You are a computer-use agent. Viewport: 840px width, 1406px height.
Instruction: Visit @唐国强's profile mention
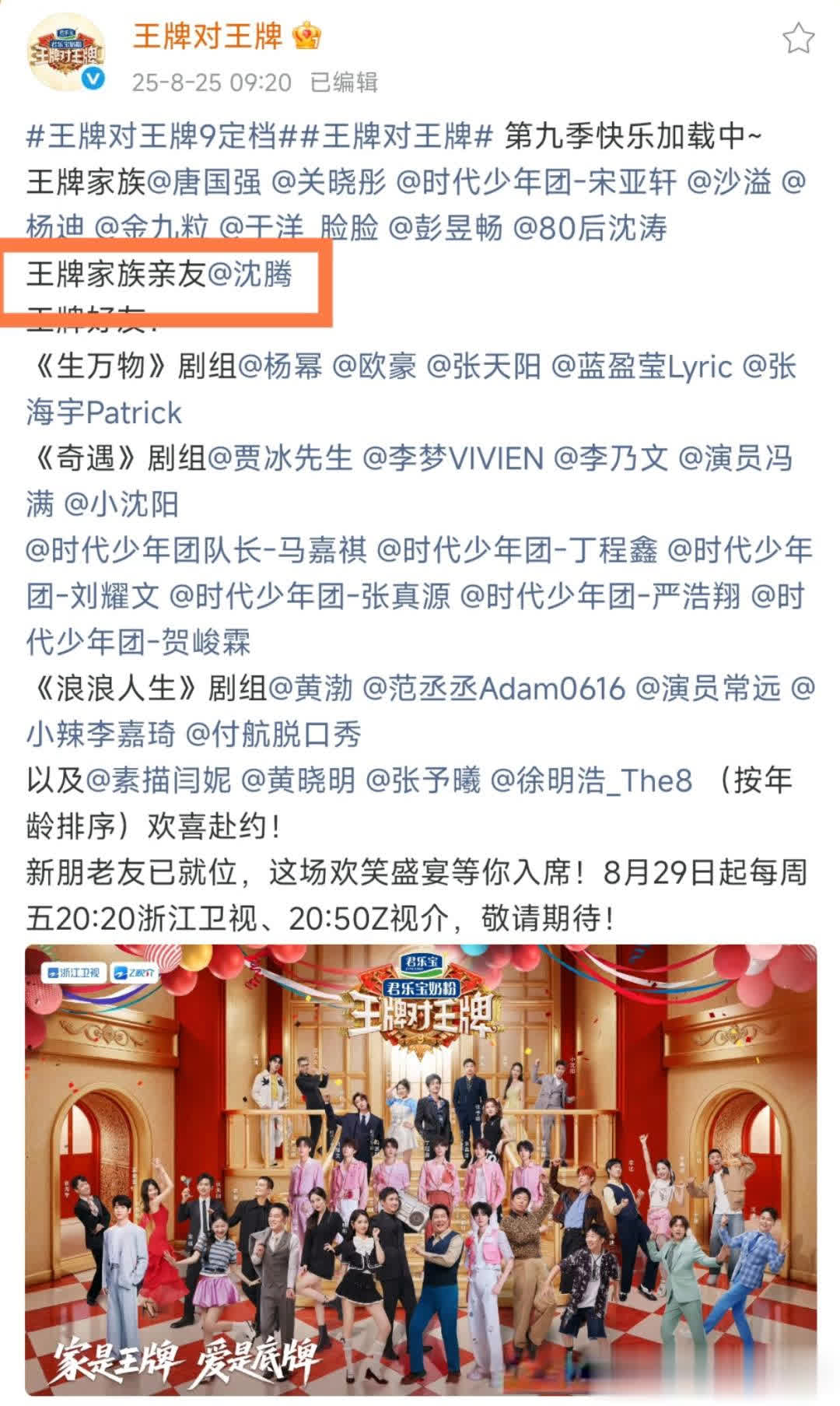204,183
